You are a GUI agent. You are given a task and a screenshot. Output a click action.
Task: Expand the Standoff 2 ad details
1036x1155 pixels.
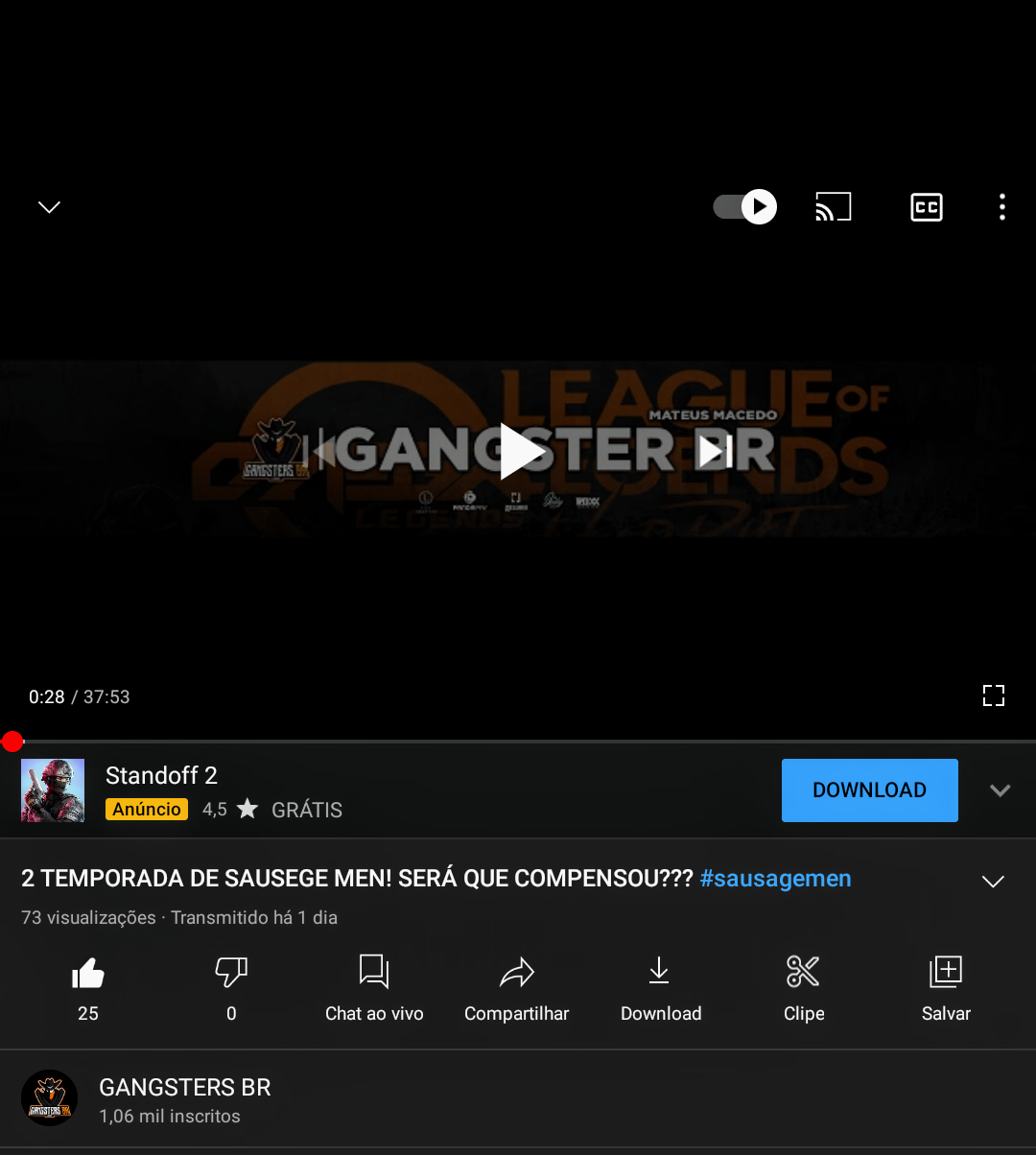(x=1000, y=790)
